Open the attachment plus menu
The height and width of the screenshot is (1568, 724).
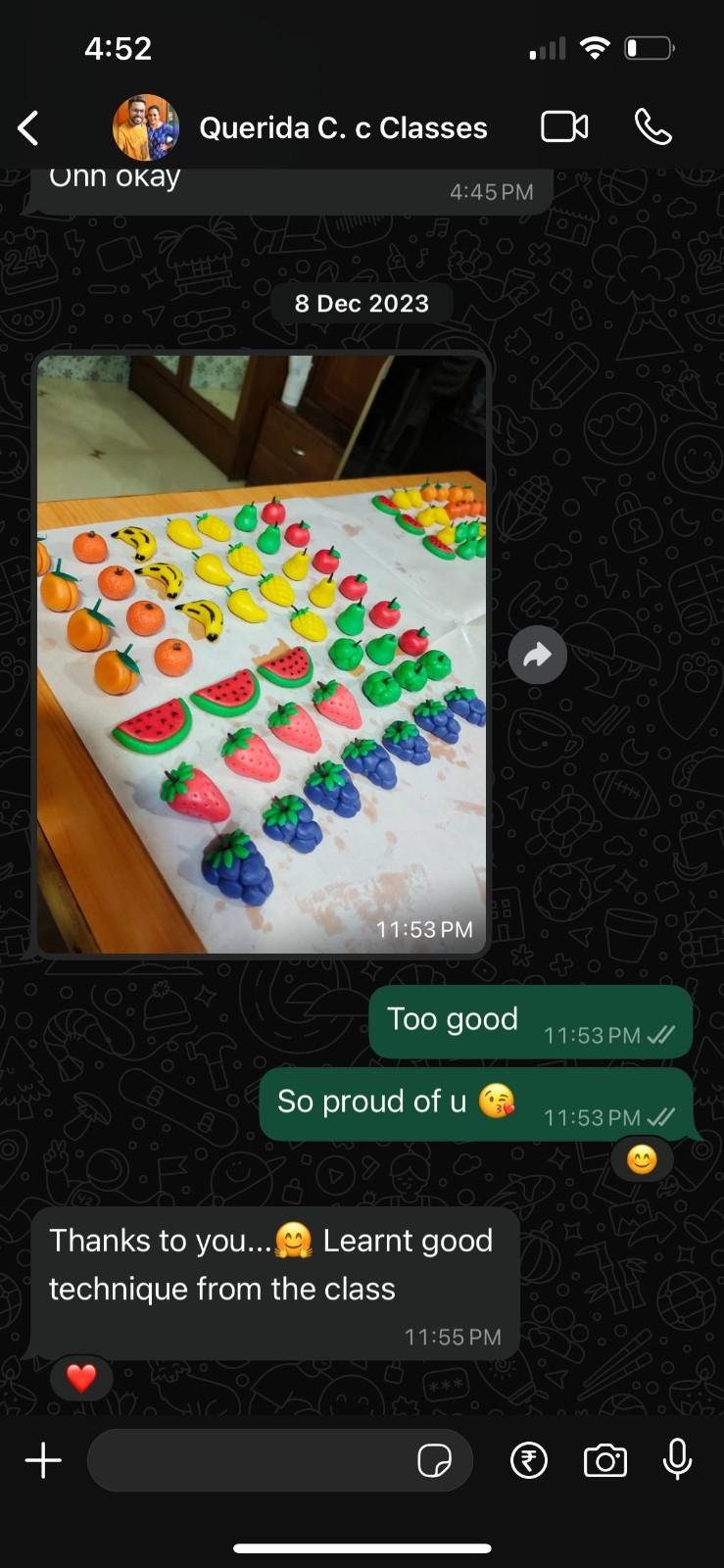point(43,1460)
